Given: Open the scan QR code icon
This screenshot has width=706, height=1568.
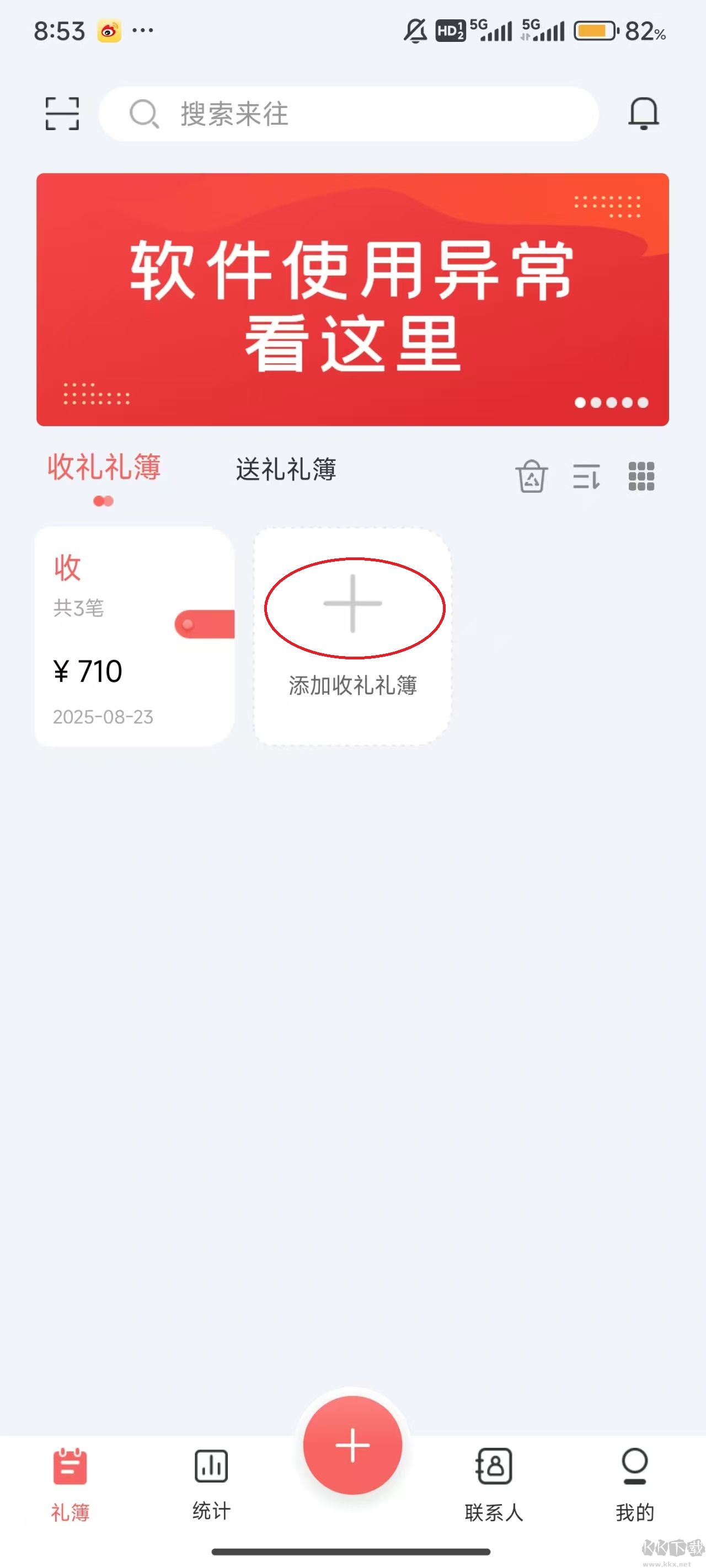Looking at the screenshot, I should coord(62,114).
